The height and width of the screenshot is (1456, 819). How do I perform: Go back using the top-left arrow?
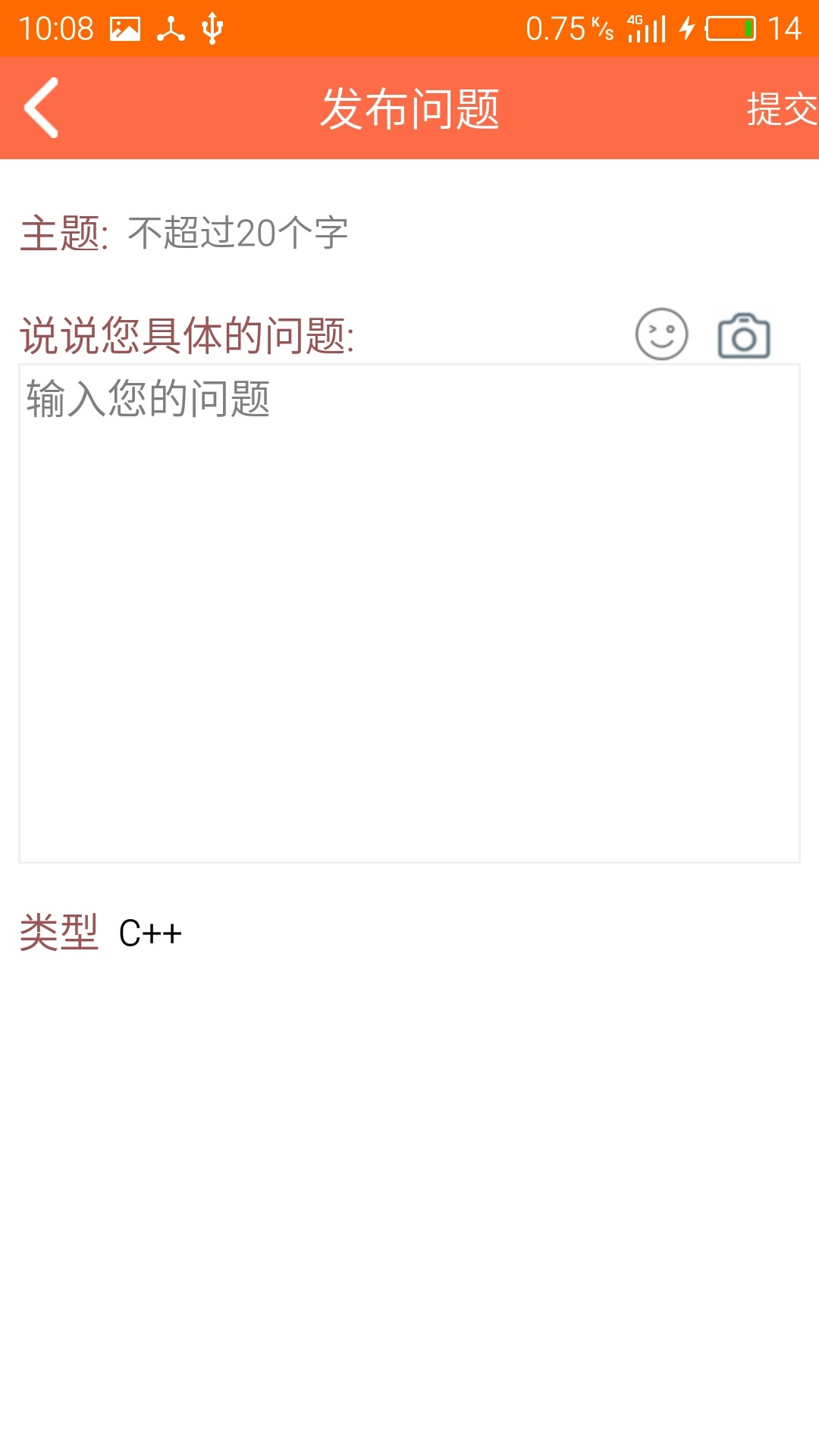(42, 108)
